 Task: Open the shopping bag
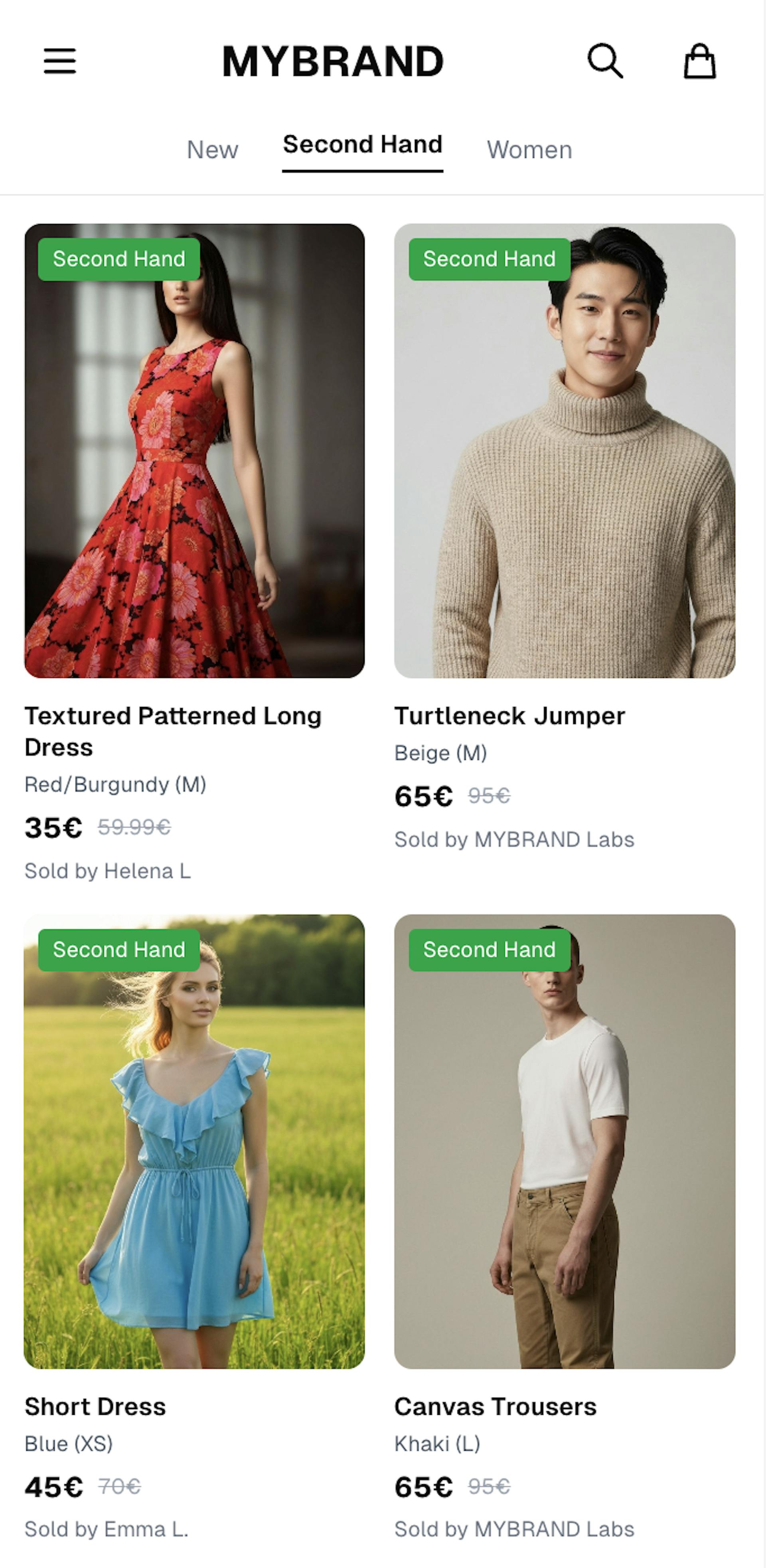tap(699, 61)
